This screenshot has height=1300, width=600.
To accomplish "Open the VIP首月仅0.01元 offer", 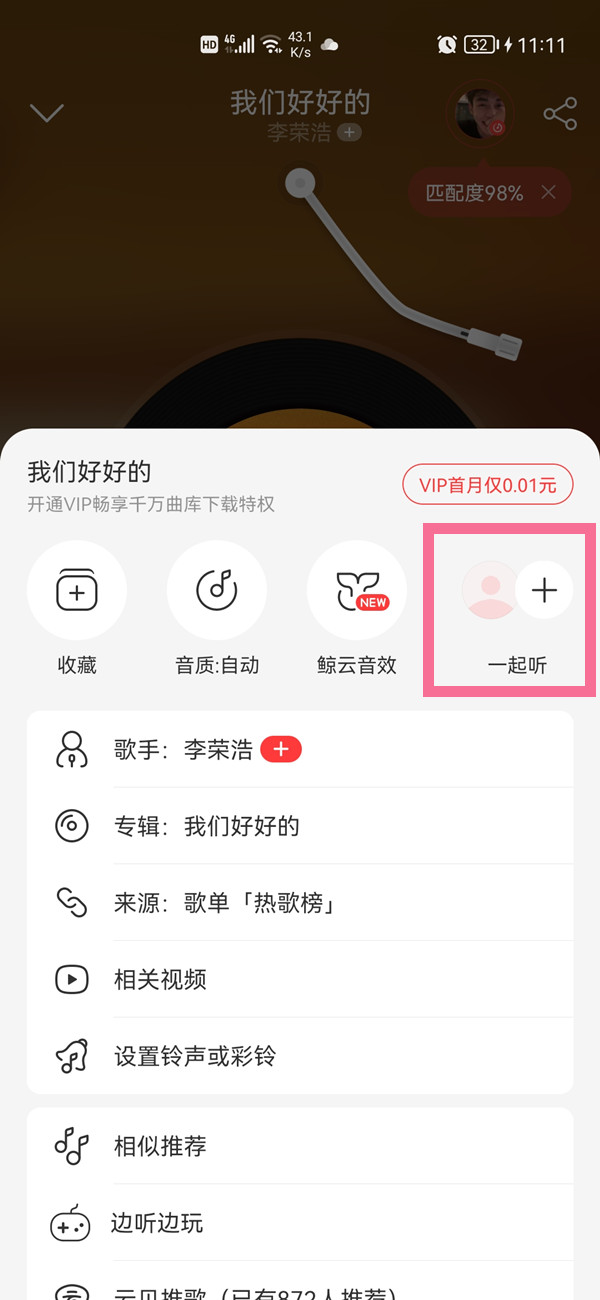I will [x=487, y=485].
